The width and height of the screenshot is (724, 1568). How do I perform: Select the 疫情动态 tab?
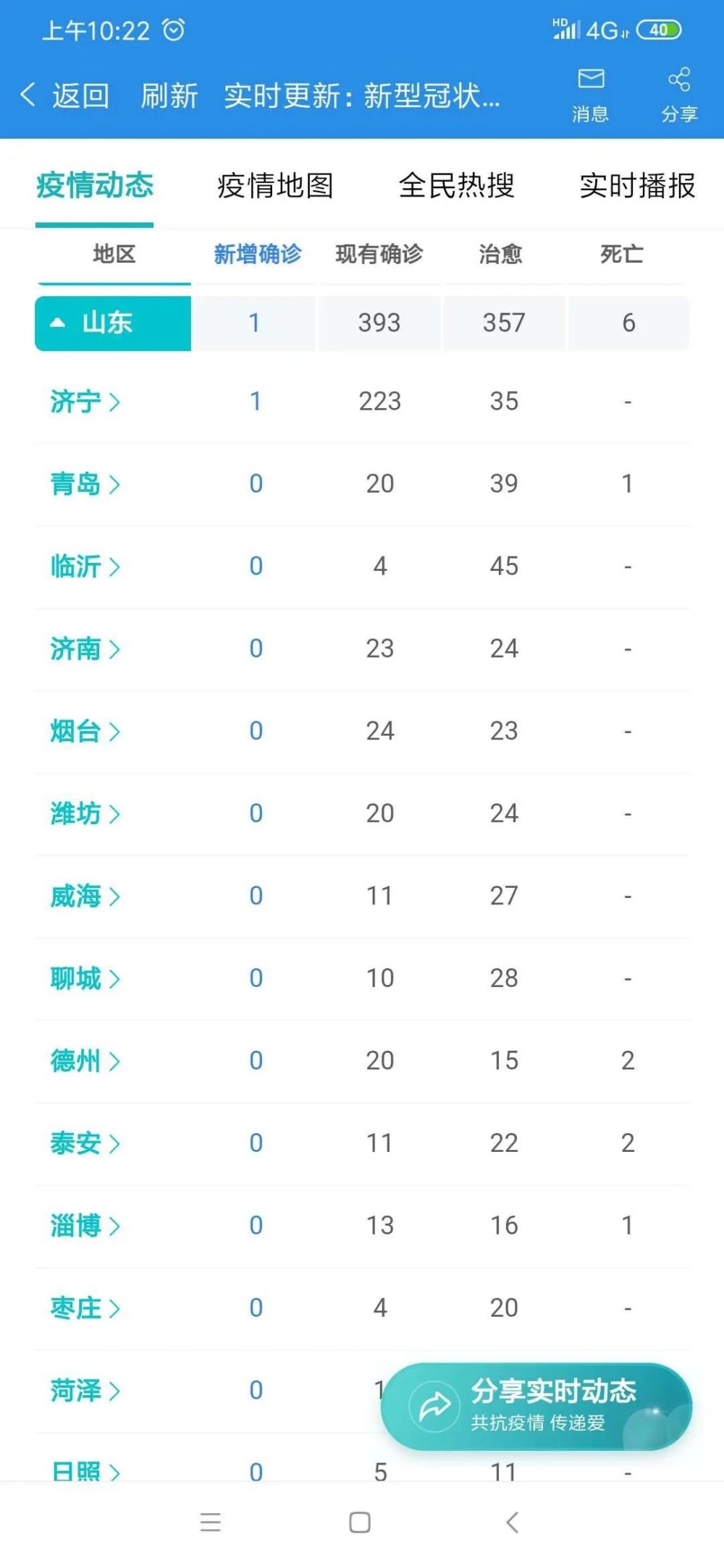pyautogui.click(x=95, y=186)
